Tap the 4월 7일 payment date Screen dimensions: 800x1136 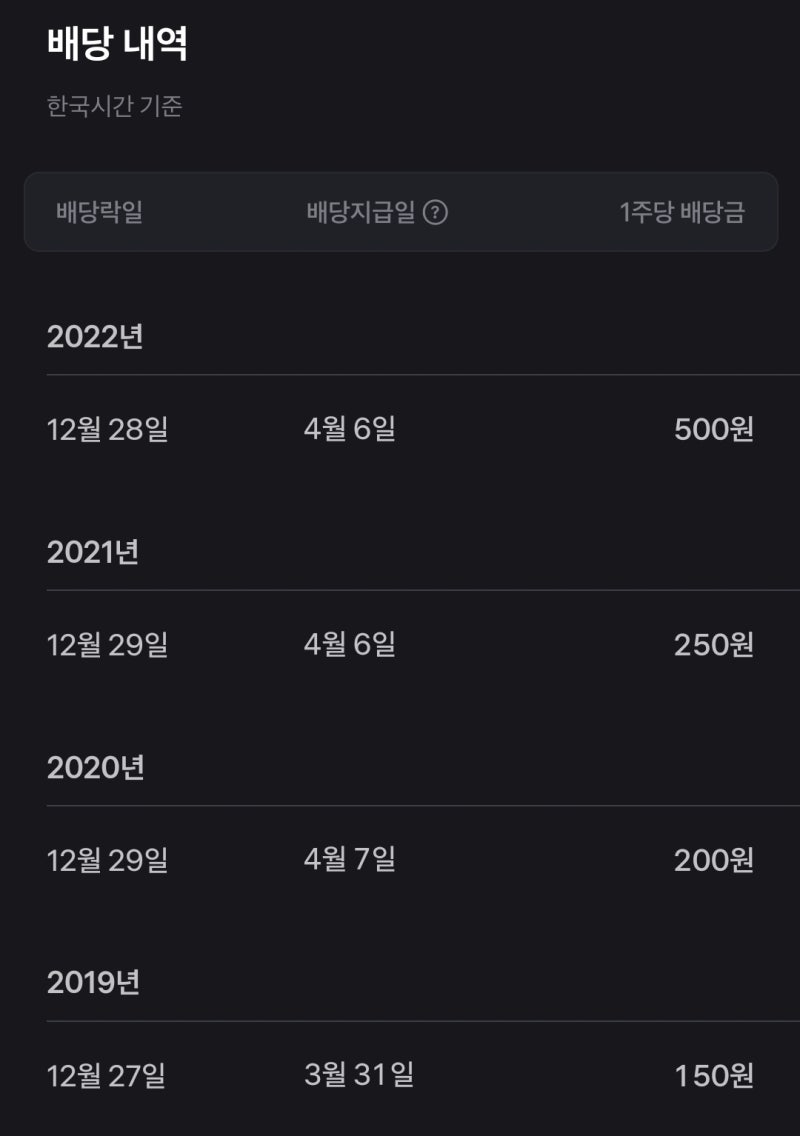click(350, 858)
